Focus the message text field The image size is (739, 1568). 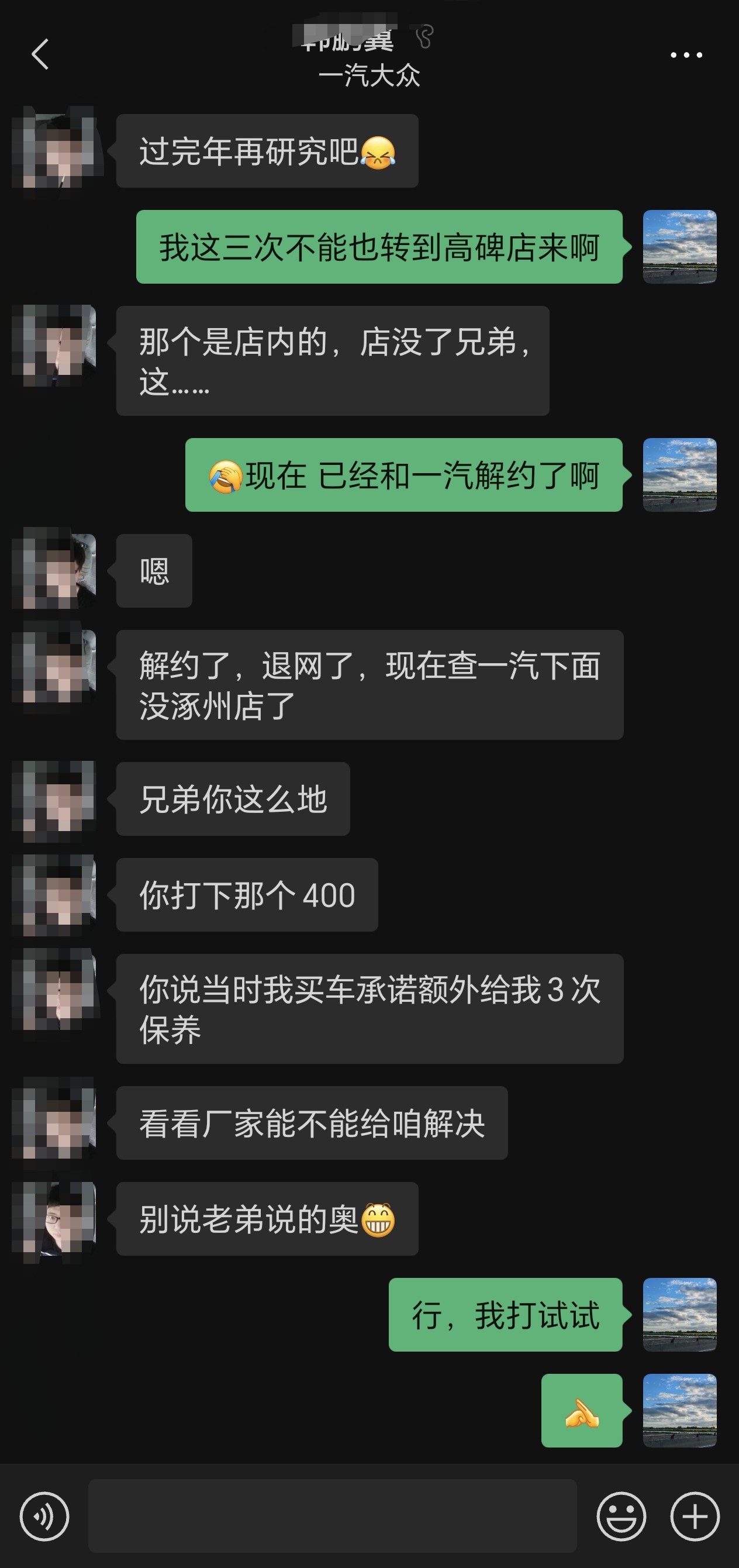coord(332,1515)
